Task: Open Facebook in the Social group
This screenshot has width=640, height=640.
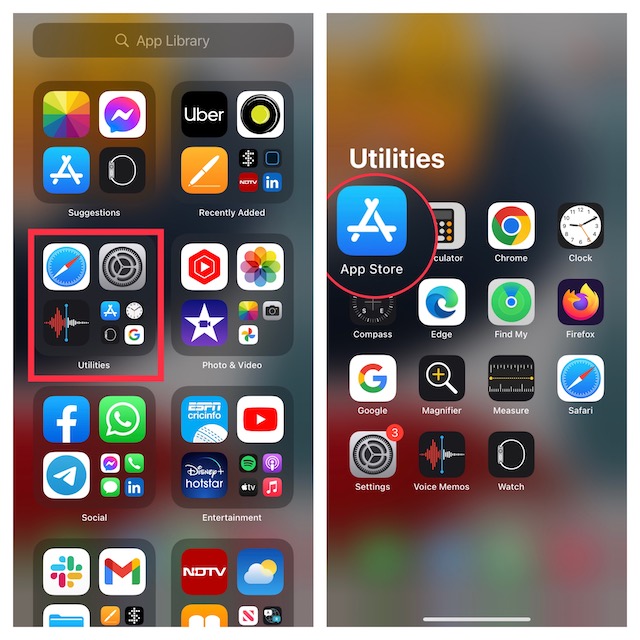Action: point(67,419)
